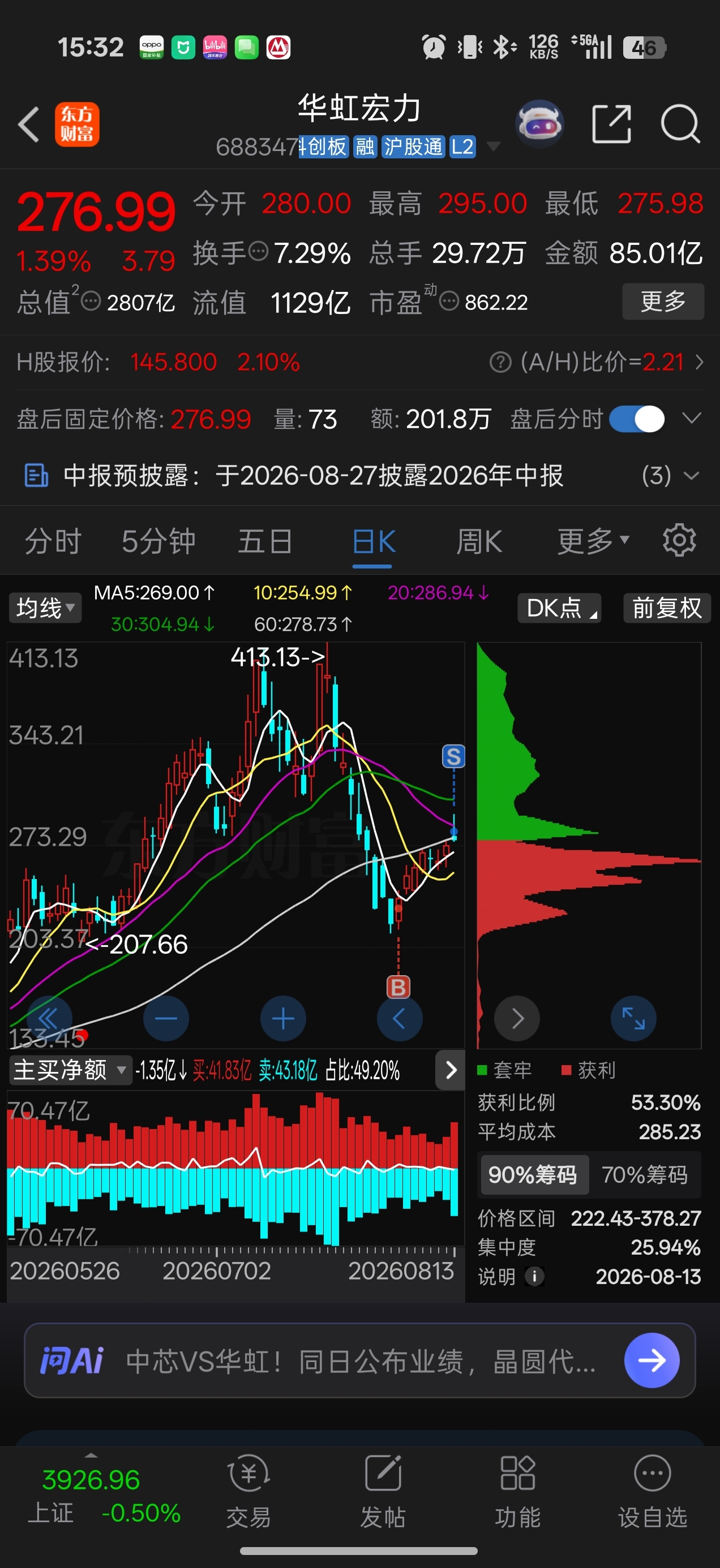Switch to the 5分钟 chart tab
Image resolution: width=720 pixels, height=1568 pixels.
[158, 541]
